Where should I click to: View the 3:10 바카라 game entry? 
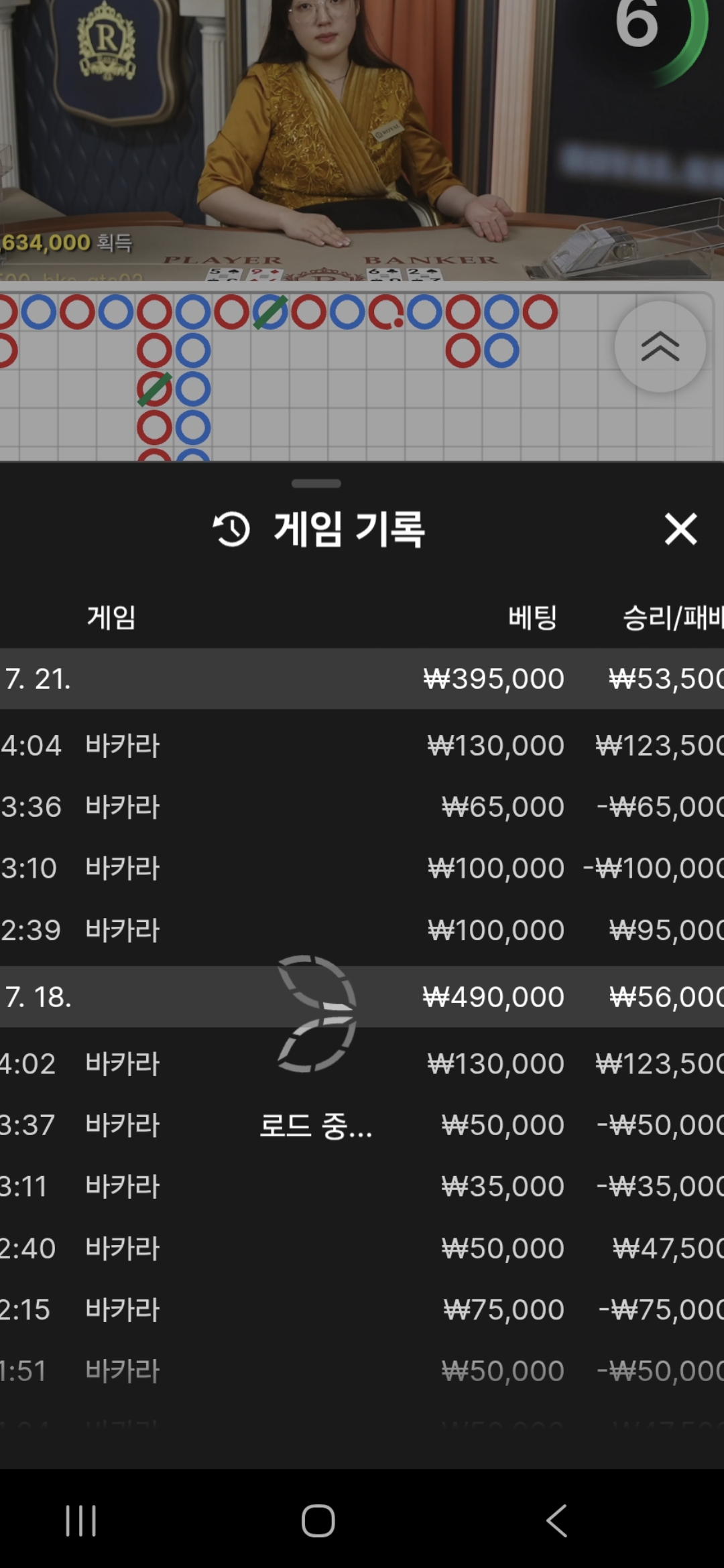pyautogui.click(x=362, y=868)
